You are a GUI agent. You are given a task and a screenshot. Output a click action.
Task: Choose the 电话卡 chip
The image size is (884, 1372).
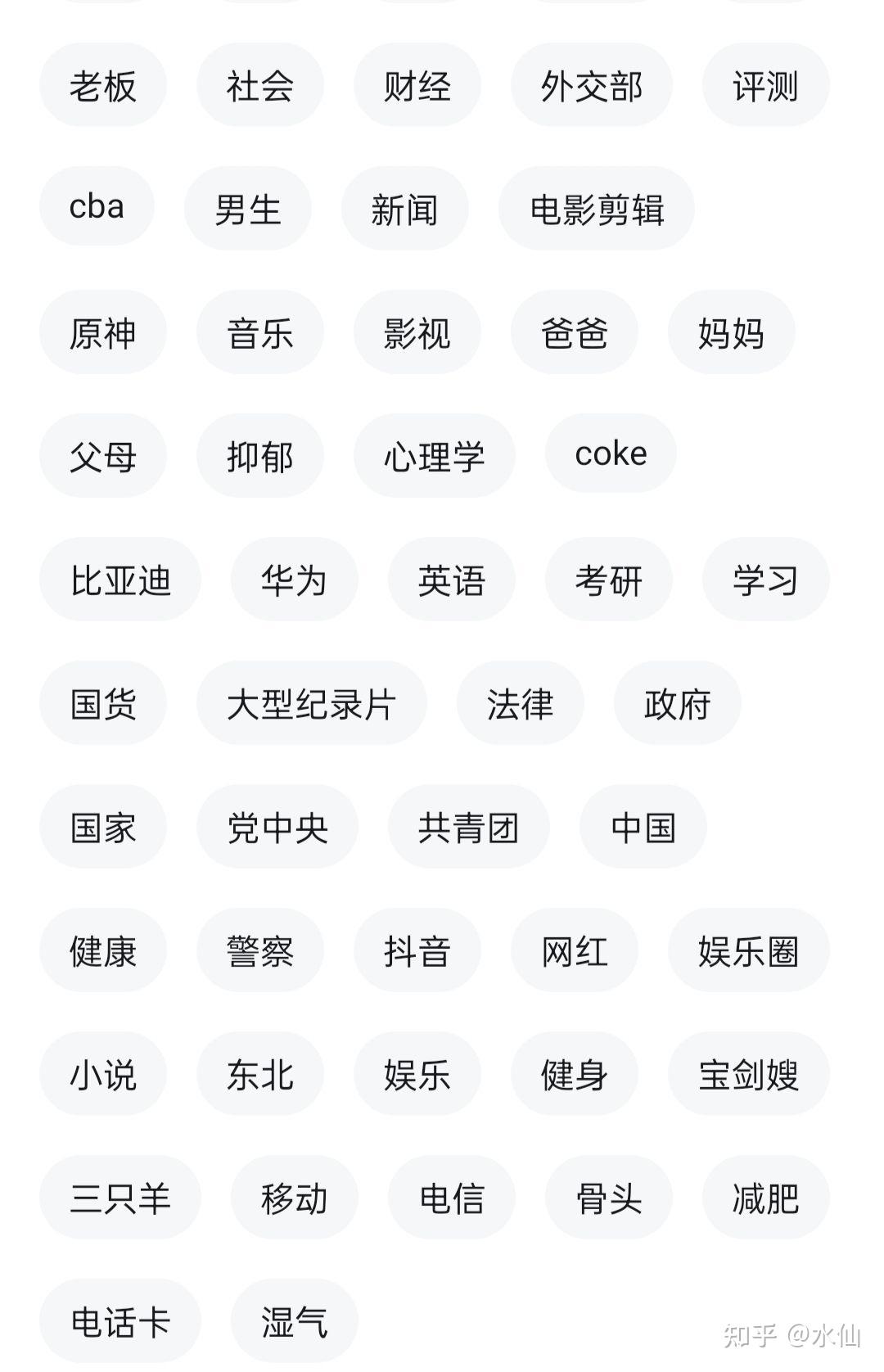click(x=120, y=1321)
